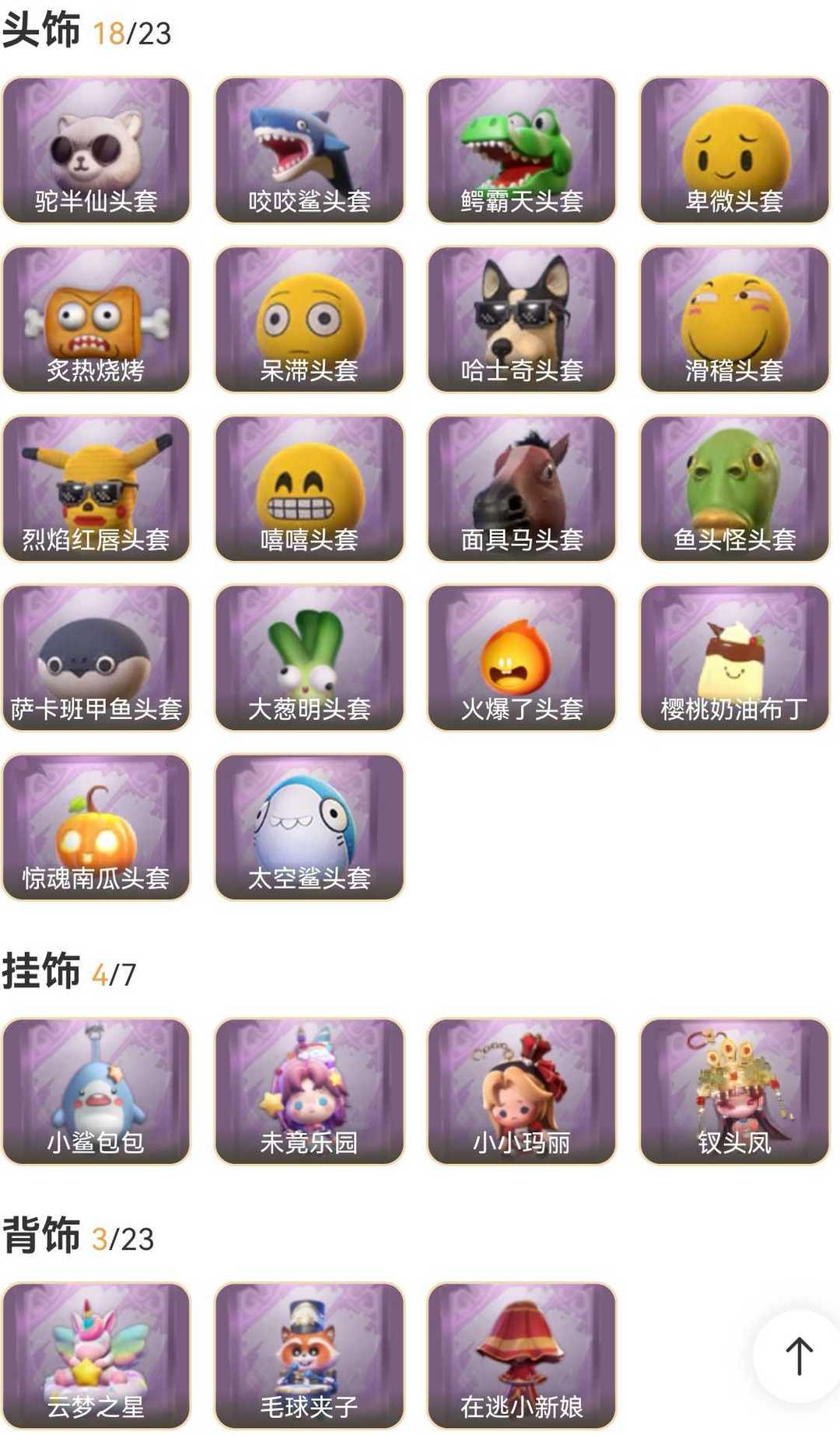View the 鳄霸天头套 card
This screenshot has width=840, height=1435.
click(521, 149)
